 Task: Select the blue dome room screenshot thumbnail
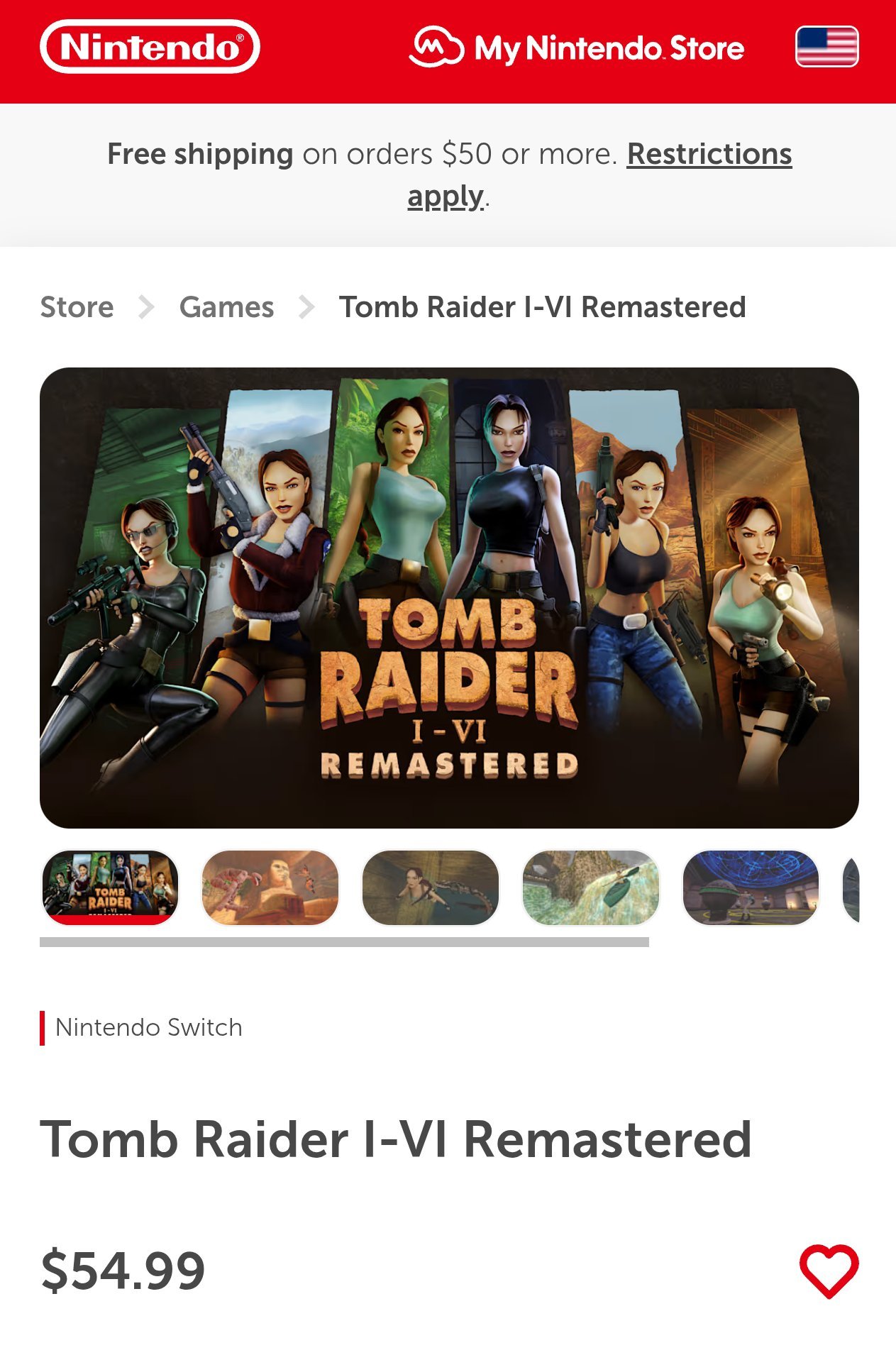[751, 887]
